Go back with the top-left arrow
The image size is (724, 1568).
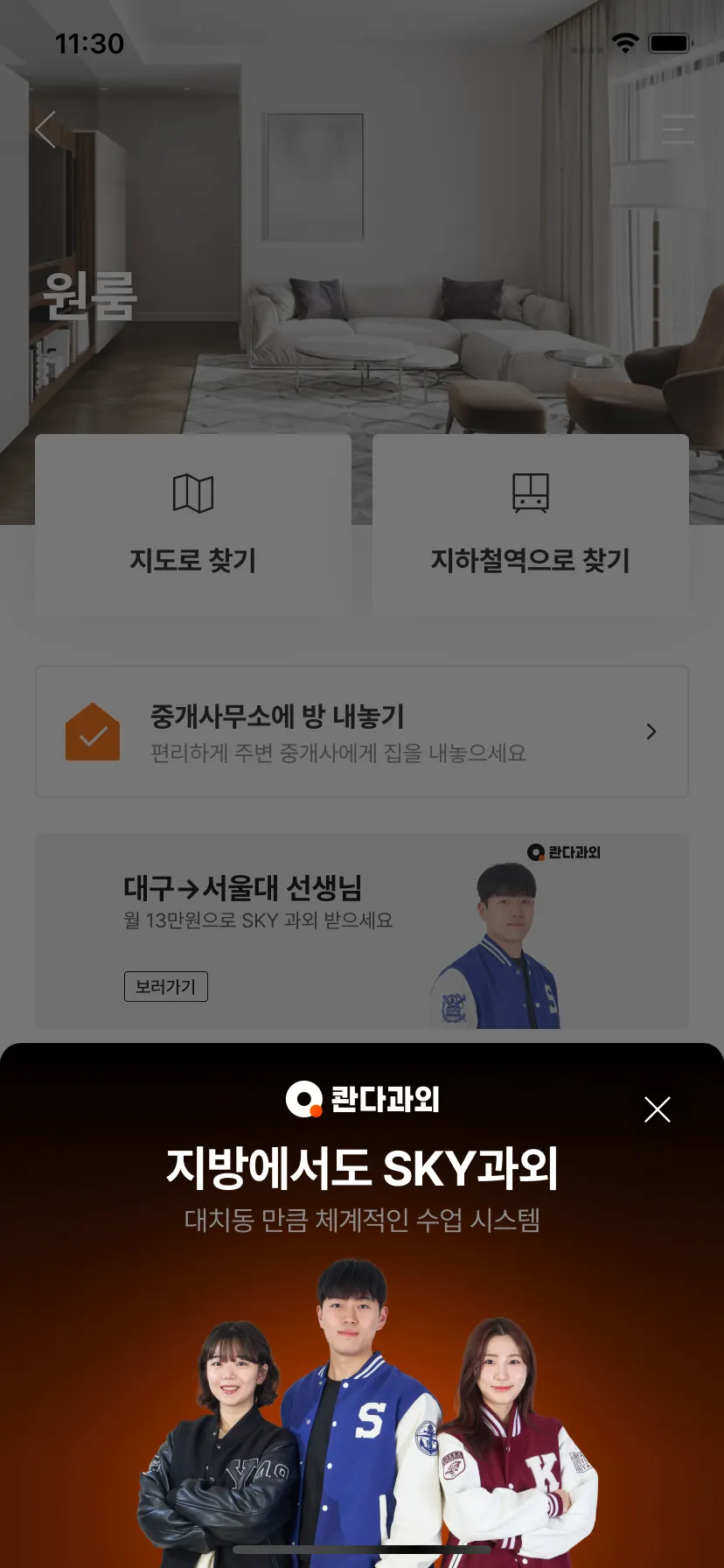coord(46,129)
